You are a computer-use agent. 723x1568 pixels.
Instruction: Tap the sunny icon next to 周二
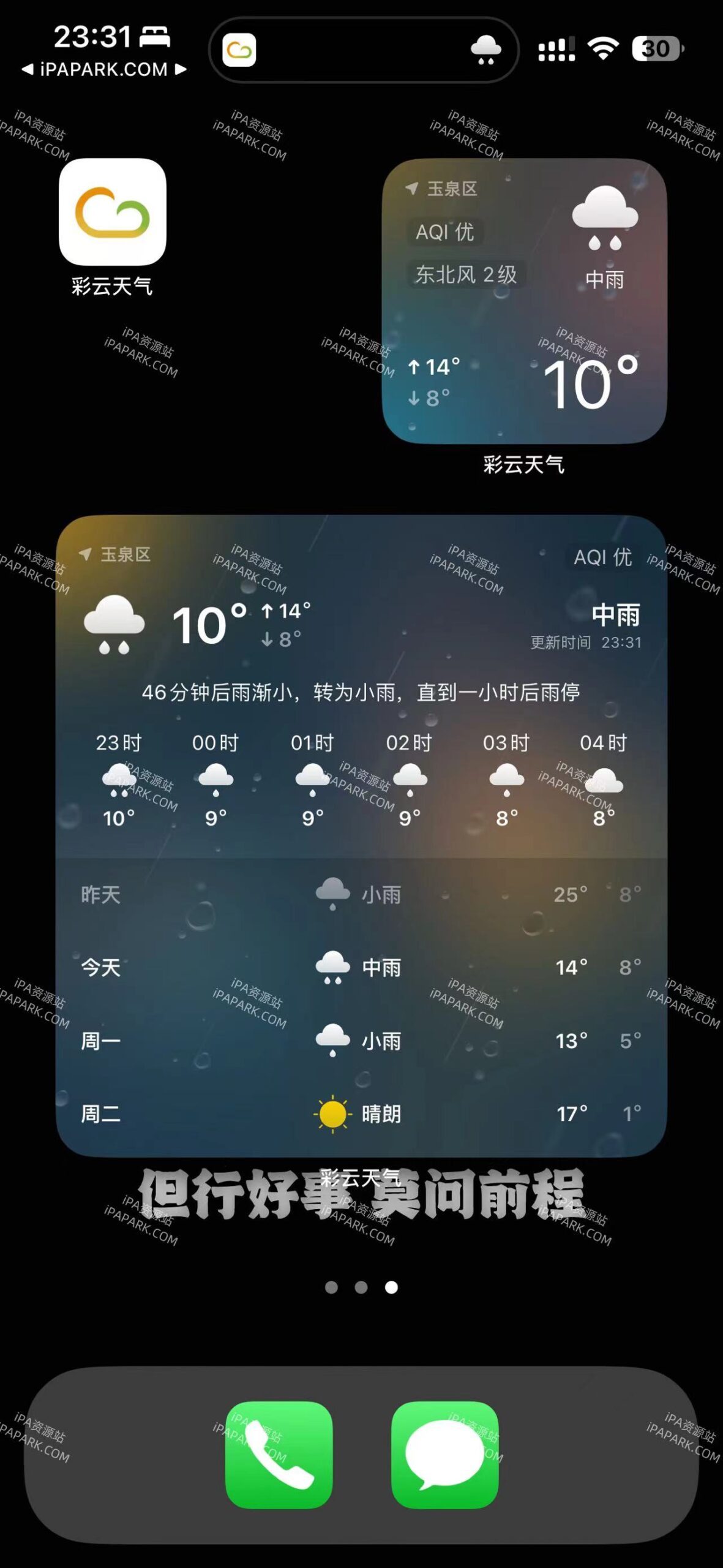(332, 1115)
